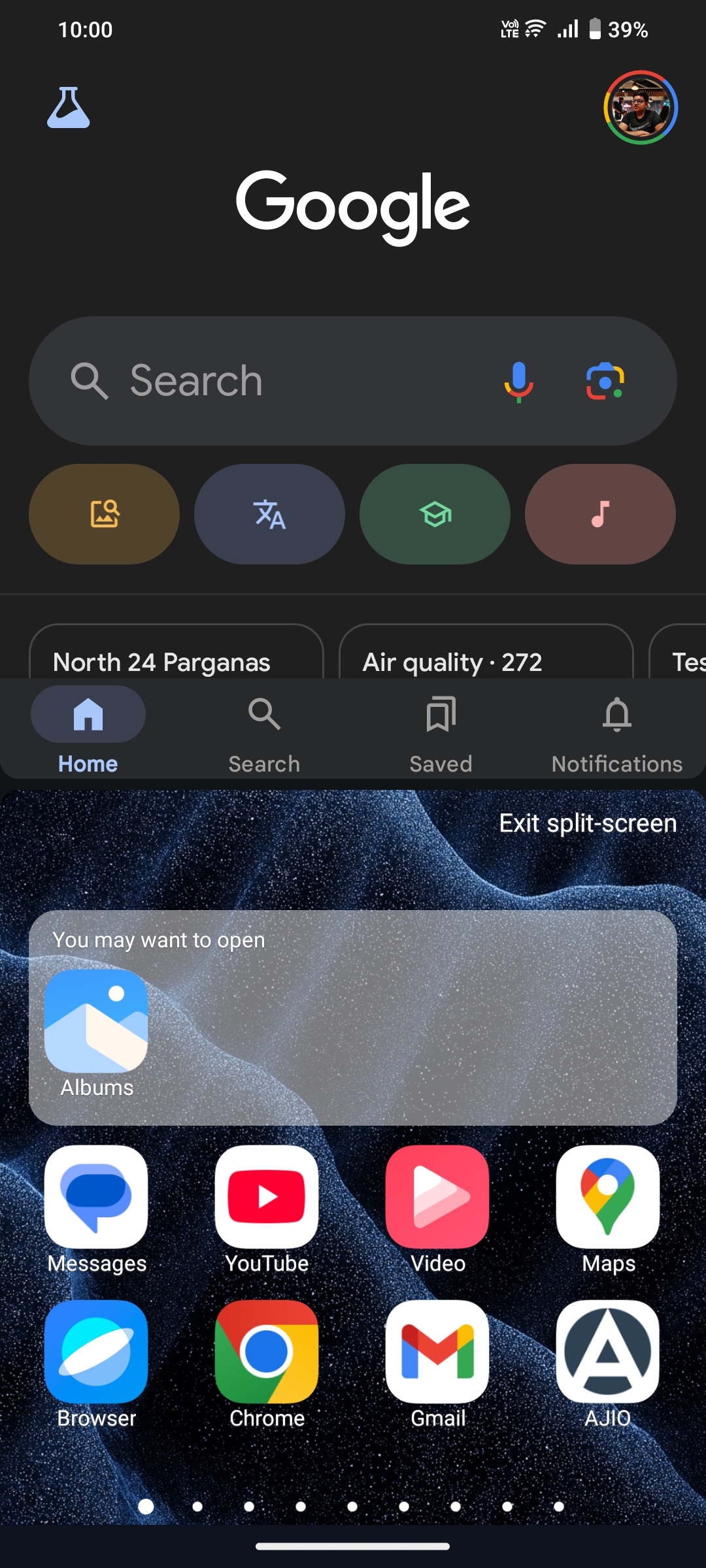The width and height of the screenshot is (706, 1568).
Task: Switch to the Saved tab
Action: point(441,732)
